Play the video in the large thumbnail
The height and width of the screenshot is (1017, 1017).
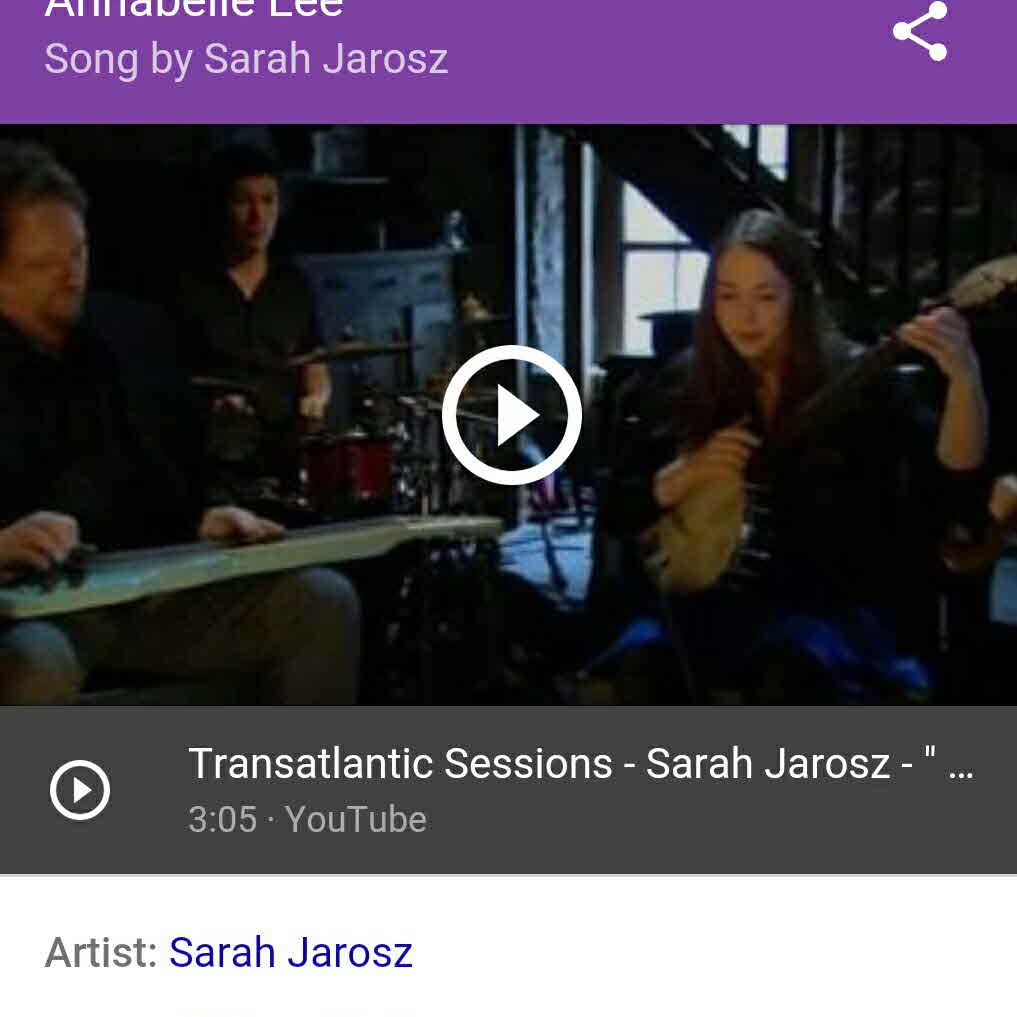(x=511, y=415)
